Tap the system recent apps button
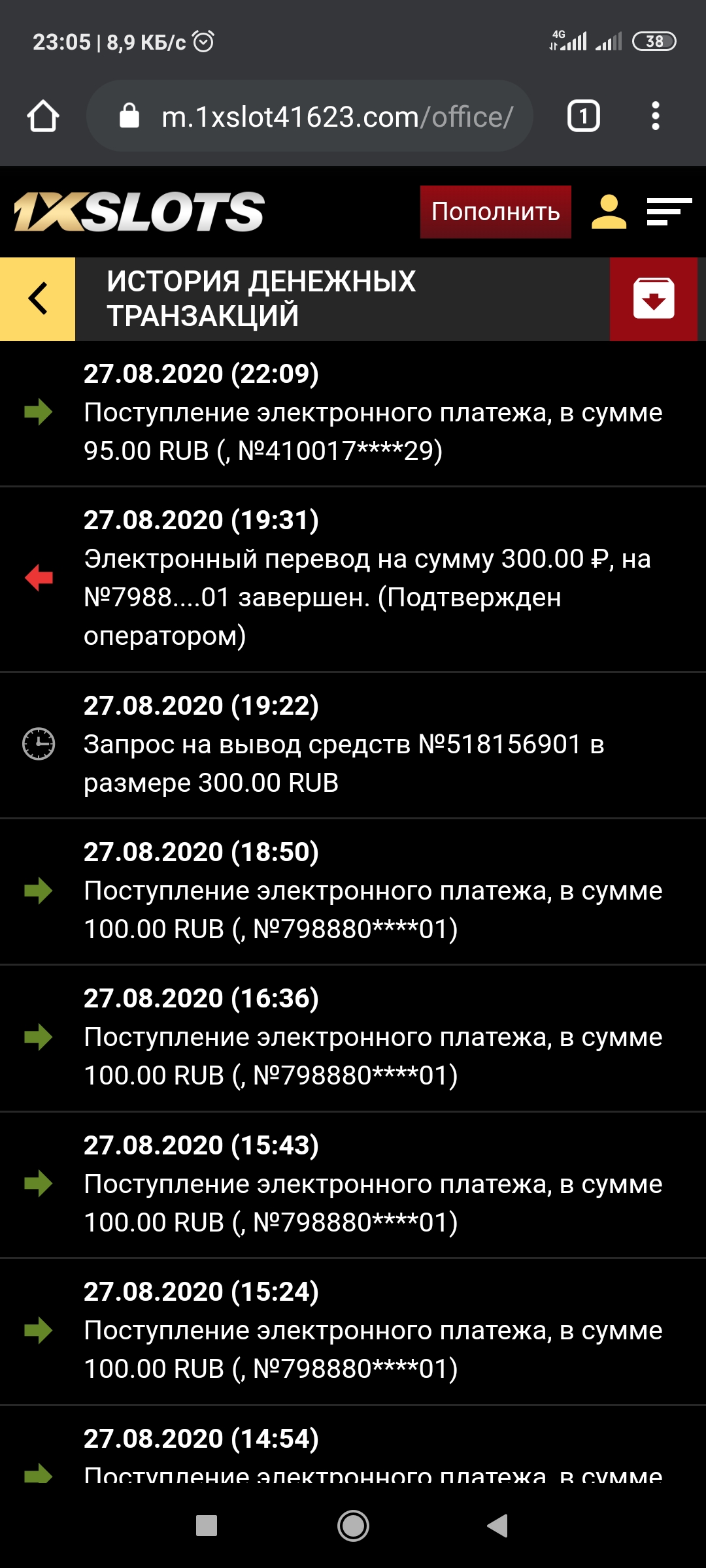Screen dimensions: 706x1568 pos(207,1526)
